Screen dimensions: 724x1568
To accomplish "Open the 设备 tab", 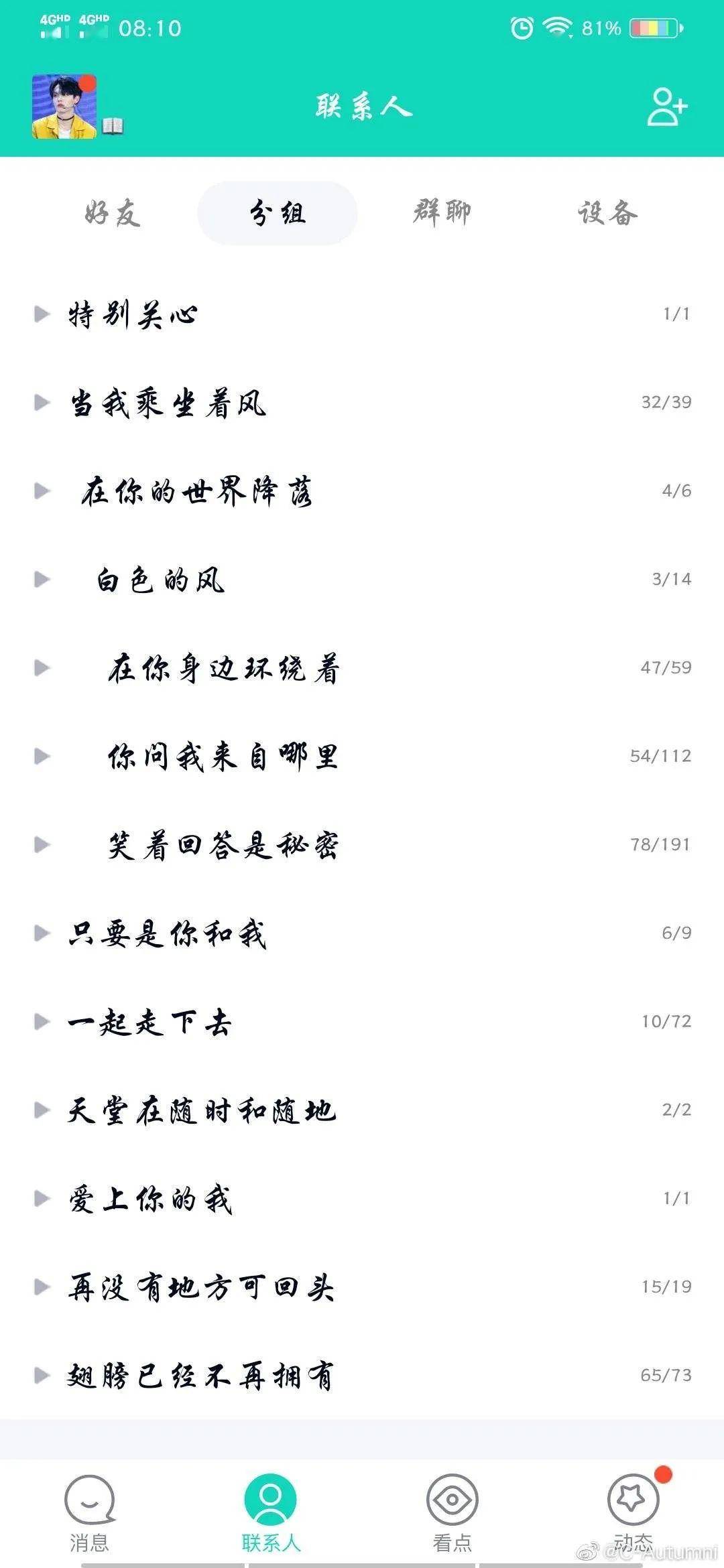I will click(606, 214).
